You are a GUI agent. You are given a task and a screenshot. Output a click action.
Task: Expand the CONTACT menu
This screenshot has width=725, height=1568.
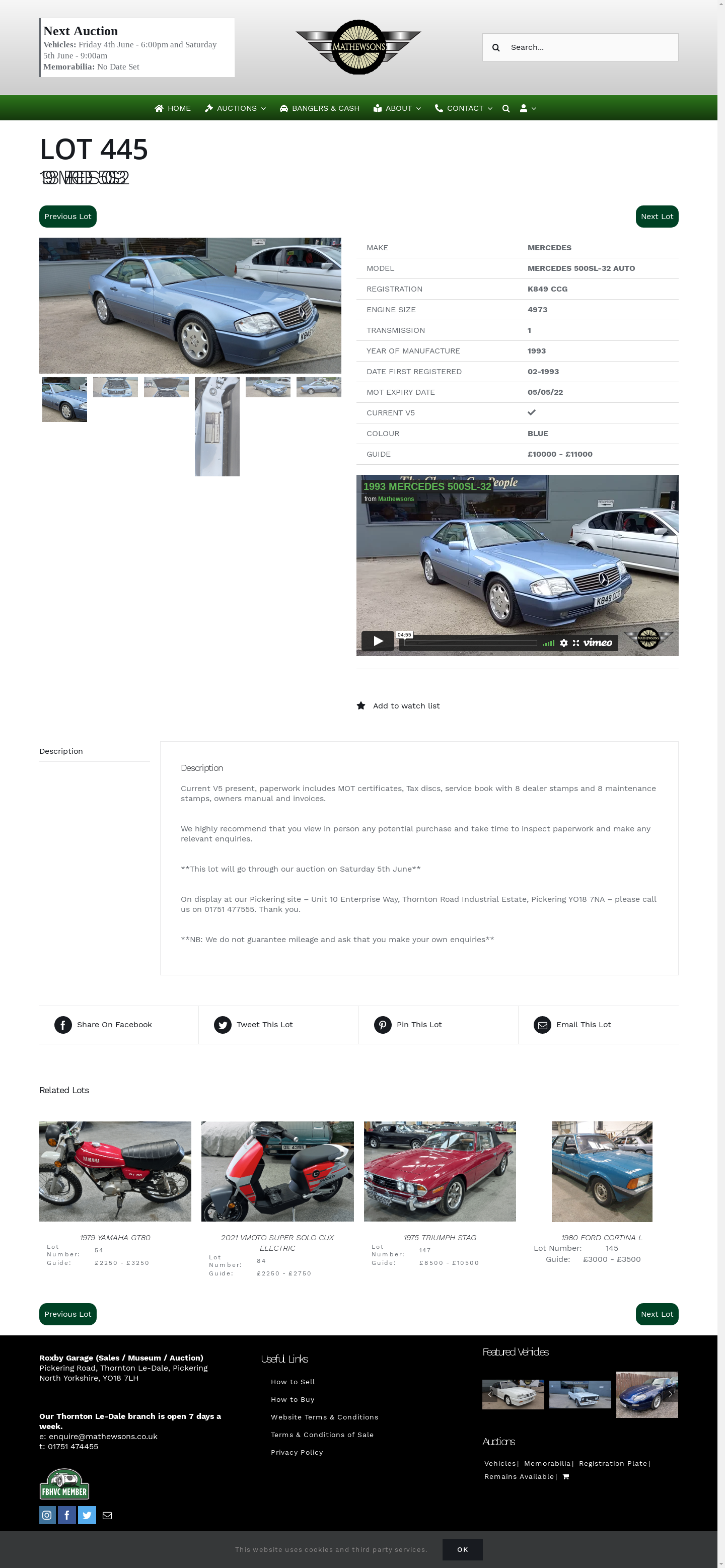click(464, 108)
